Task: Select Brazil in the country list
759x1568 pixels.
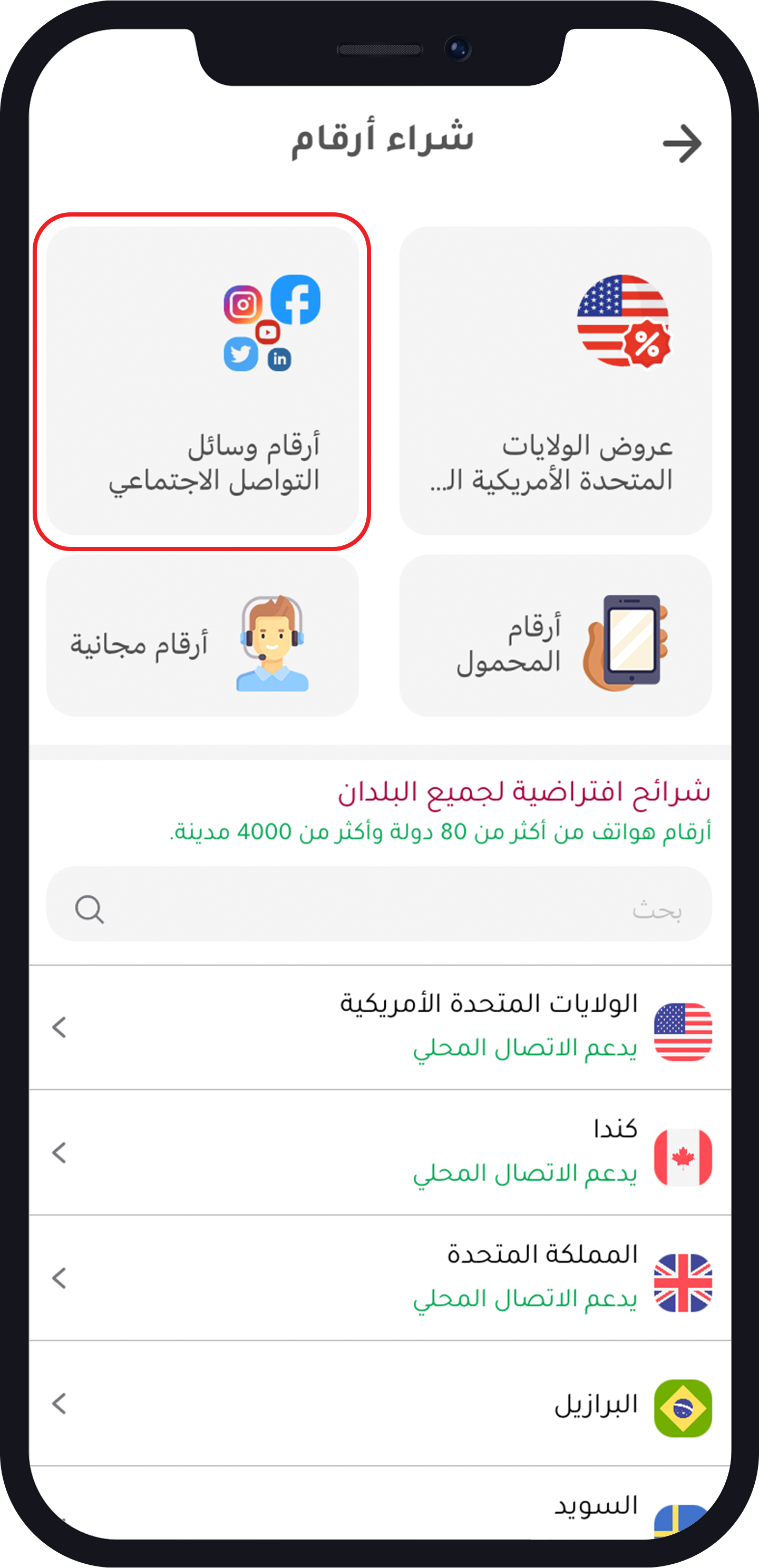Action: (379, 1404)
